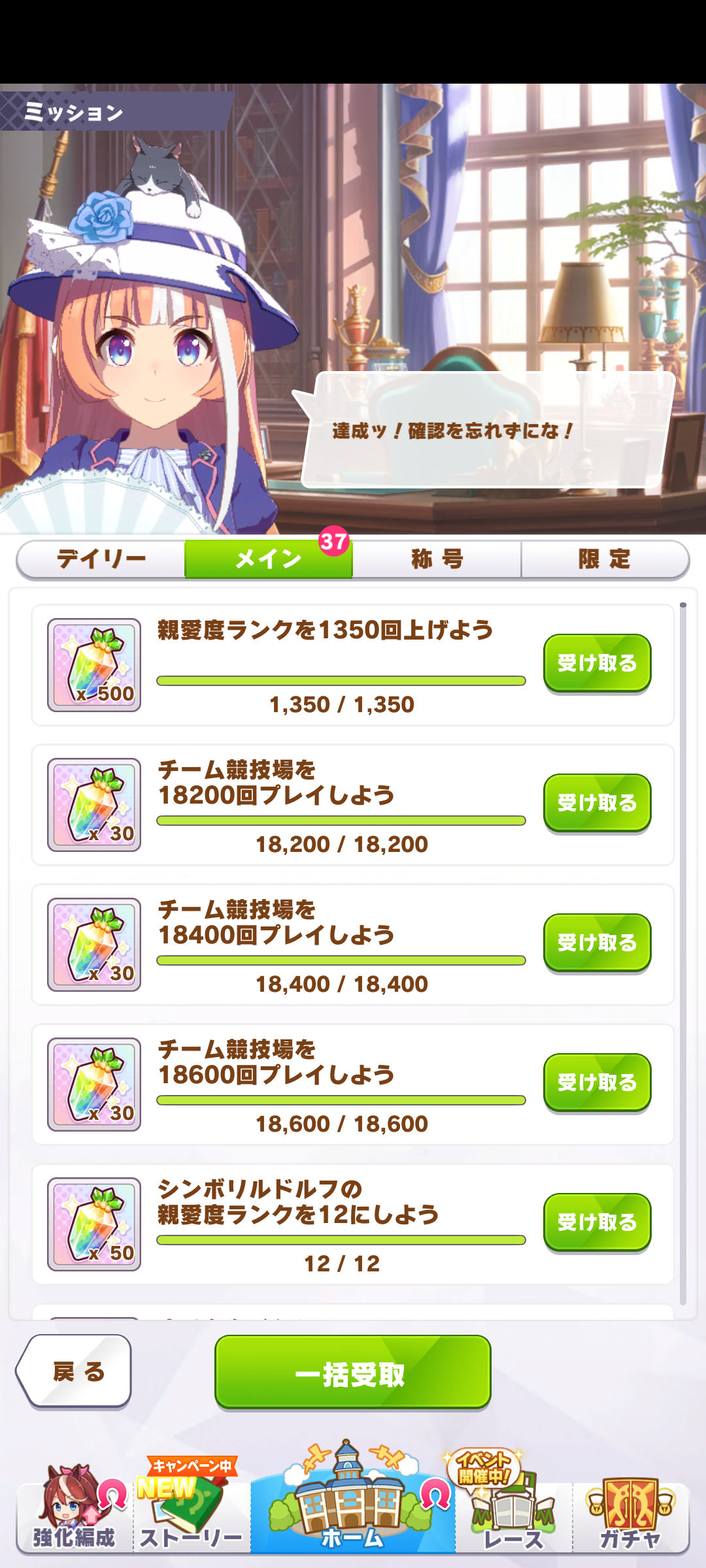Image resolution: width=706 pixels, height=1568 pixels.
Task: Switch to the デイリー missions tab
Action: click(101, 559)
